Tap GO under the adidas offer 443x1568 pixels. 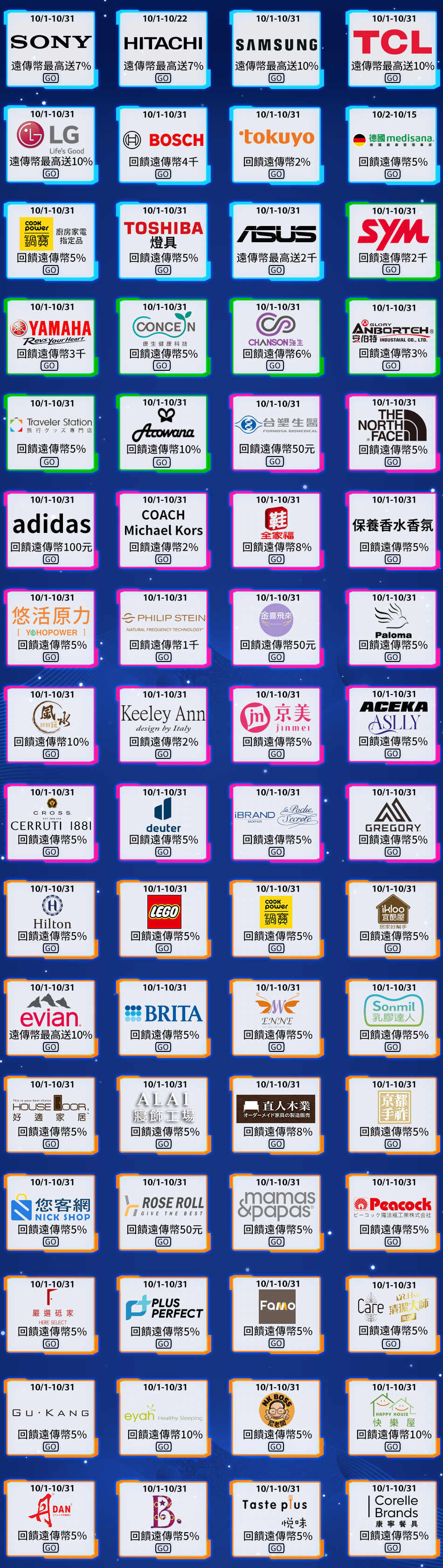tap(50, 559)
